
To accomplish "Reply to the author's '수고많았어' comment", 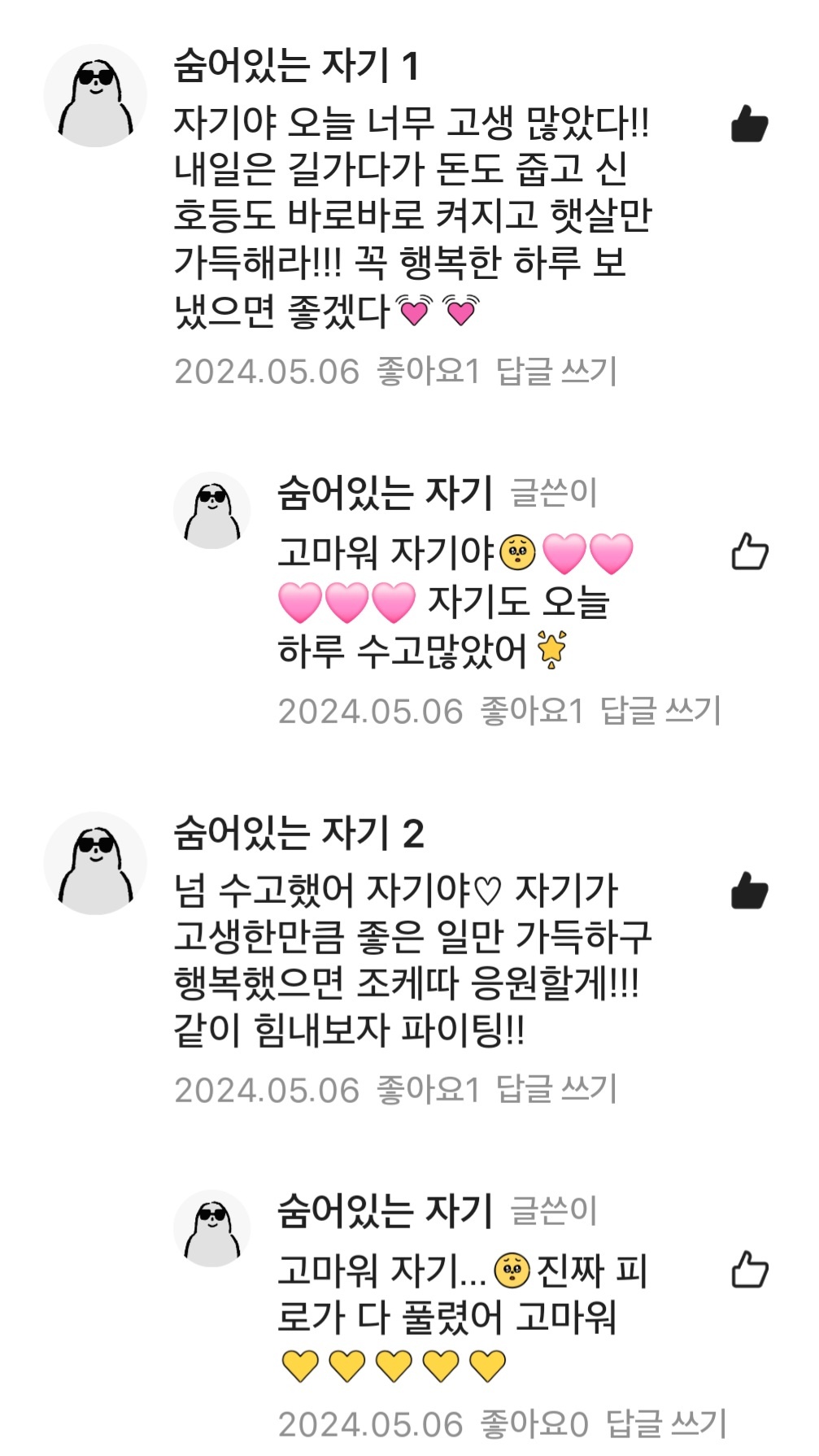I will [x=660, y=711].
